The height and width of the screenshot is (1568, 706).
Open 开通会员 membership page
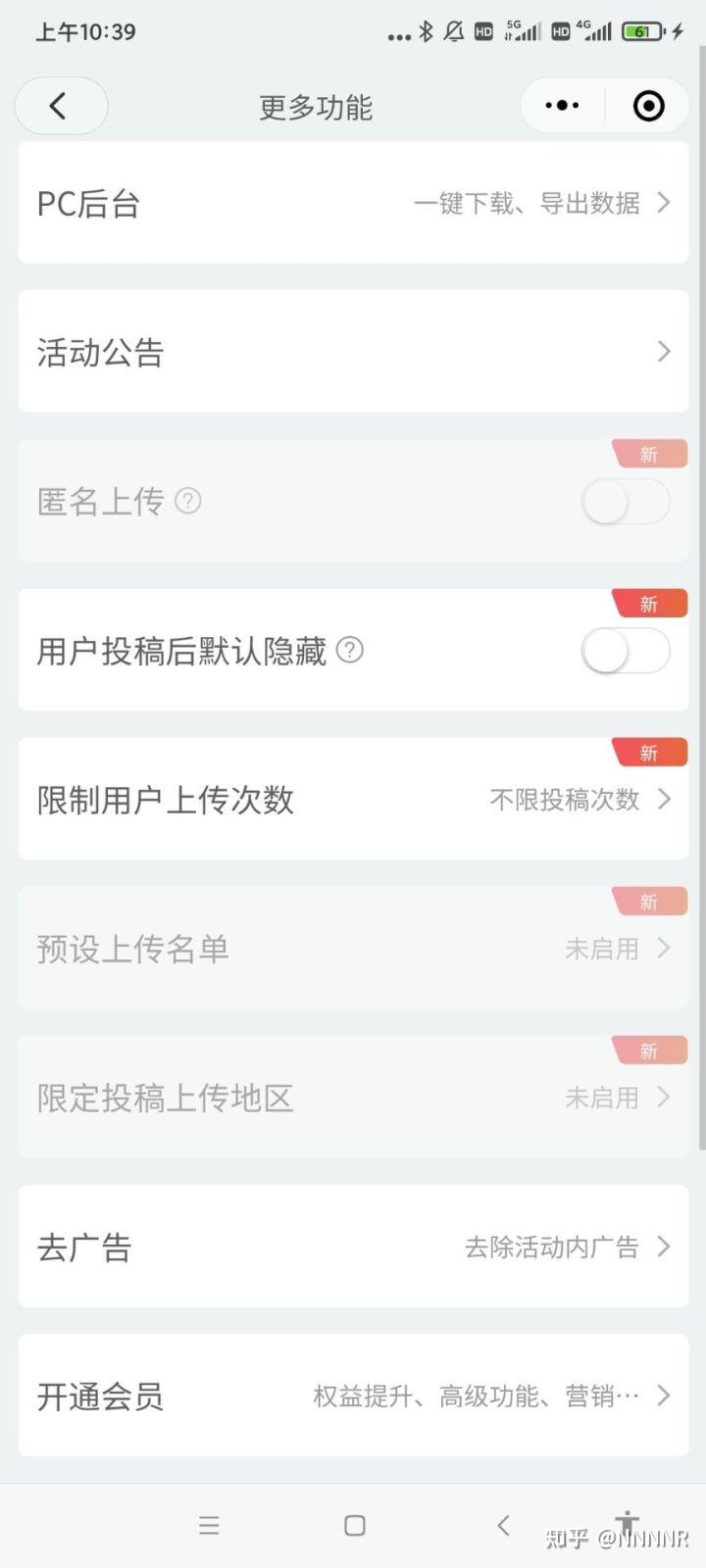(353, 1396)
